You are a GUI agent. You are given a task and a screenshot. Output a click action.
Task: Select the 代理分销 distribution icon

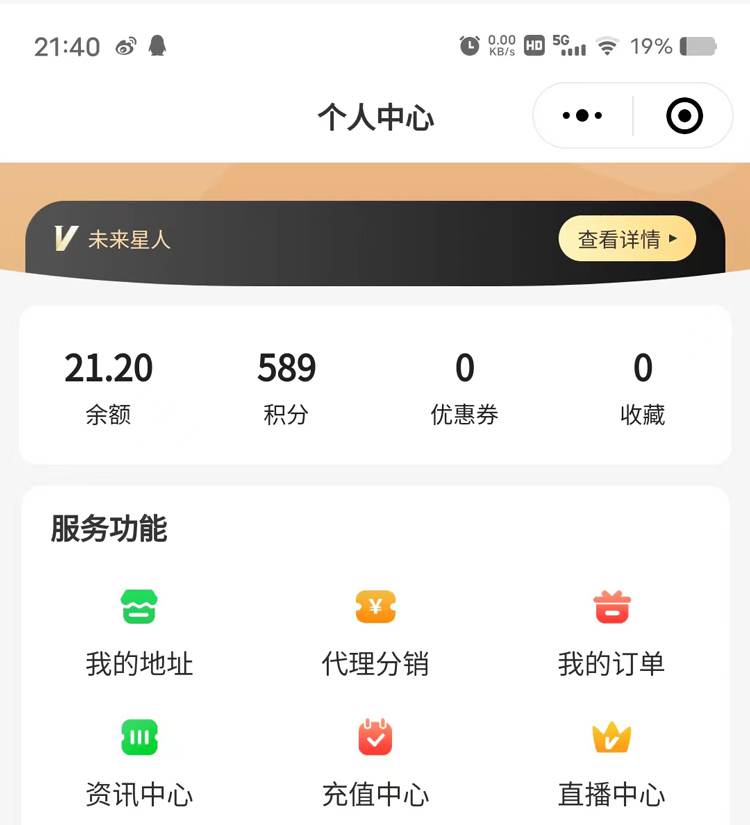[x=375, y=606]
